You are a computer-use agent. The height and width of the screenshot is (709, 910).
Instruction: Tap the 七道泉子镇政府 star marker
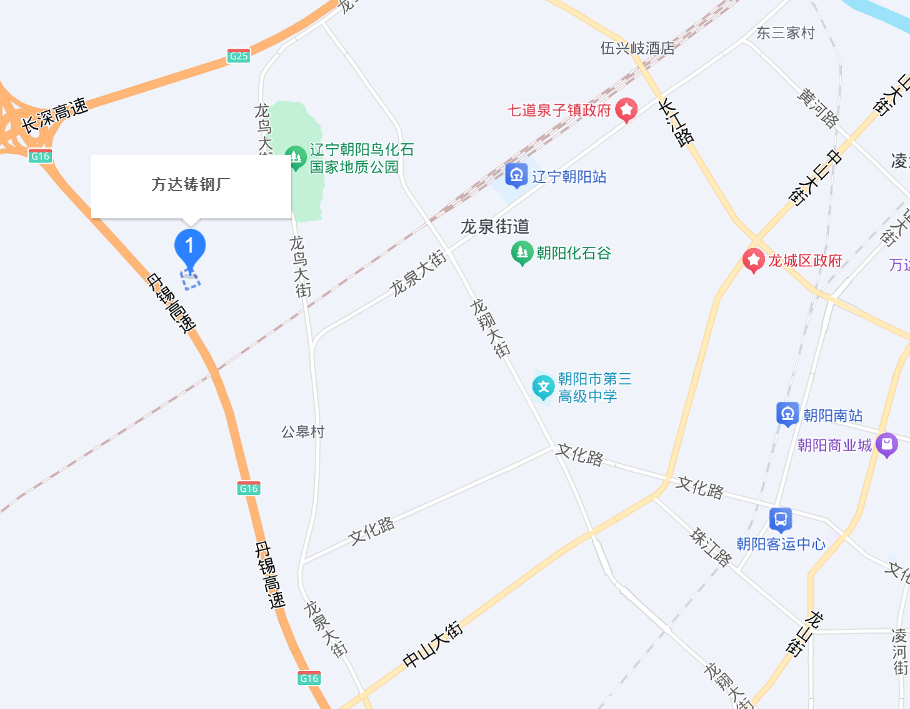(x=626, y=109)
